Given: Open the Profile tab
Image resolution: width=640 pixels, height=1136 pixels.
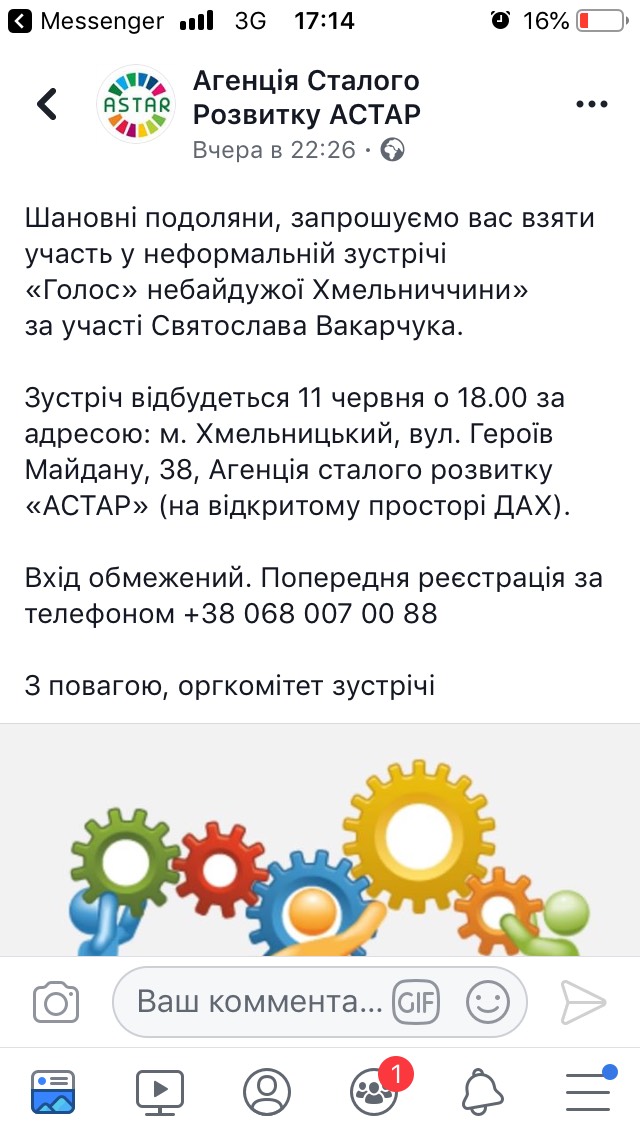Looking at the screenshot, I should pos(266,1091).
